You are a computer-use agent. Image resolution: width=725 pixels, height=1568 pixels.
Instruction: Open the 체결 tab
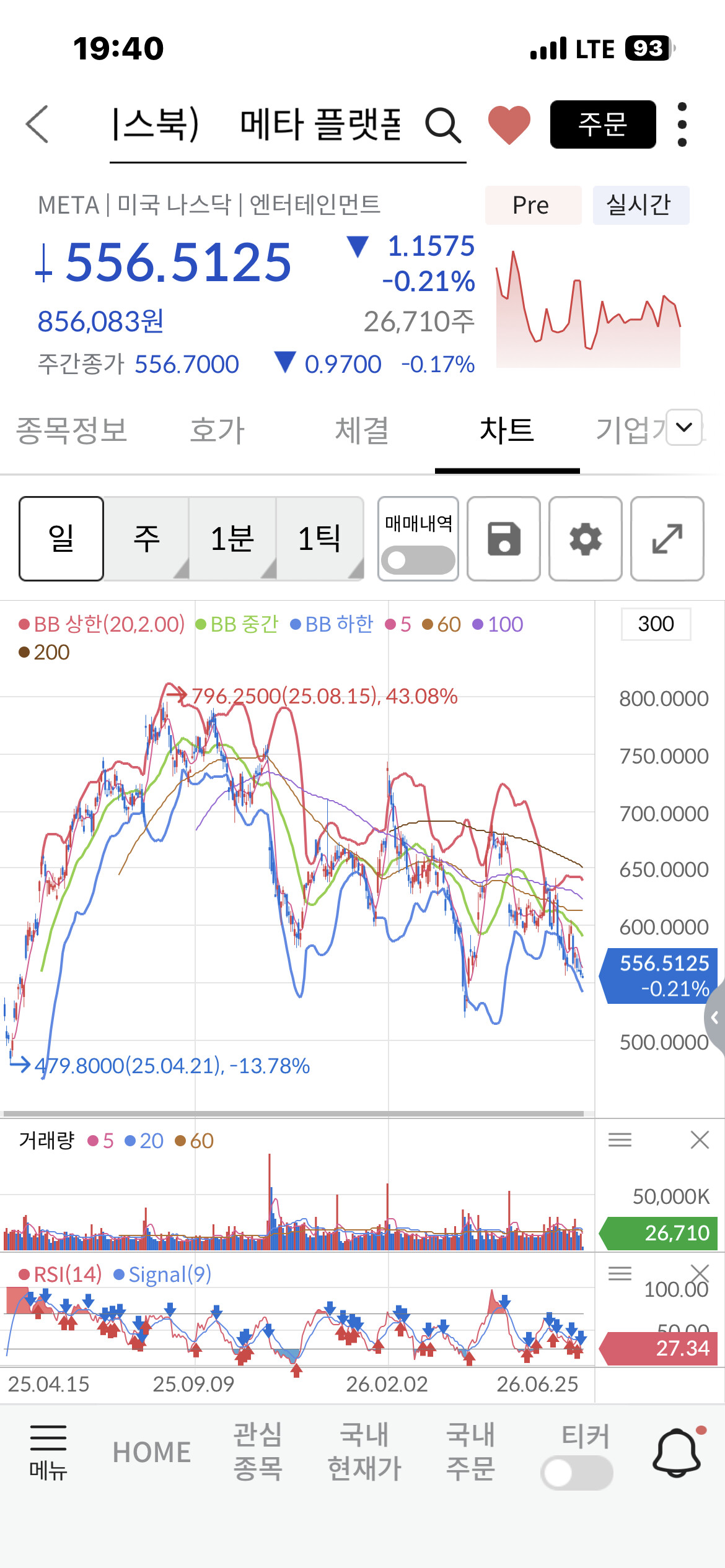click(x=362, y=430)
